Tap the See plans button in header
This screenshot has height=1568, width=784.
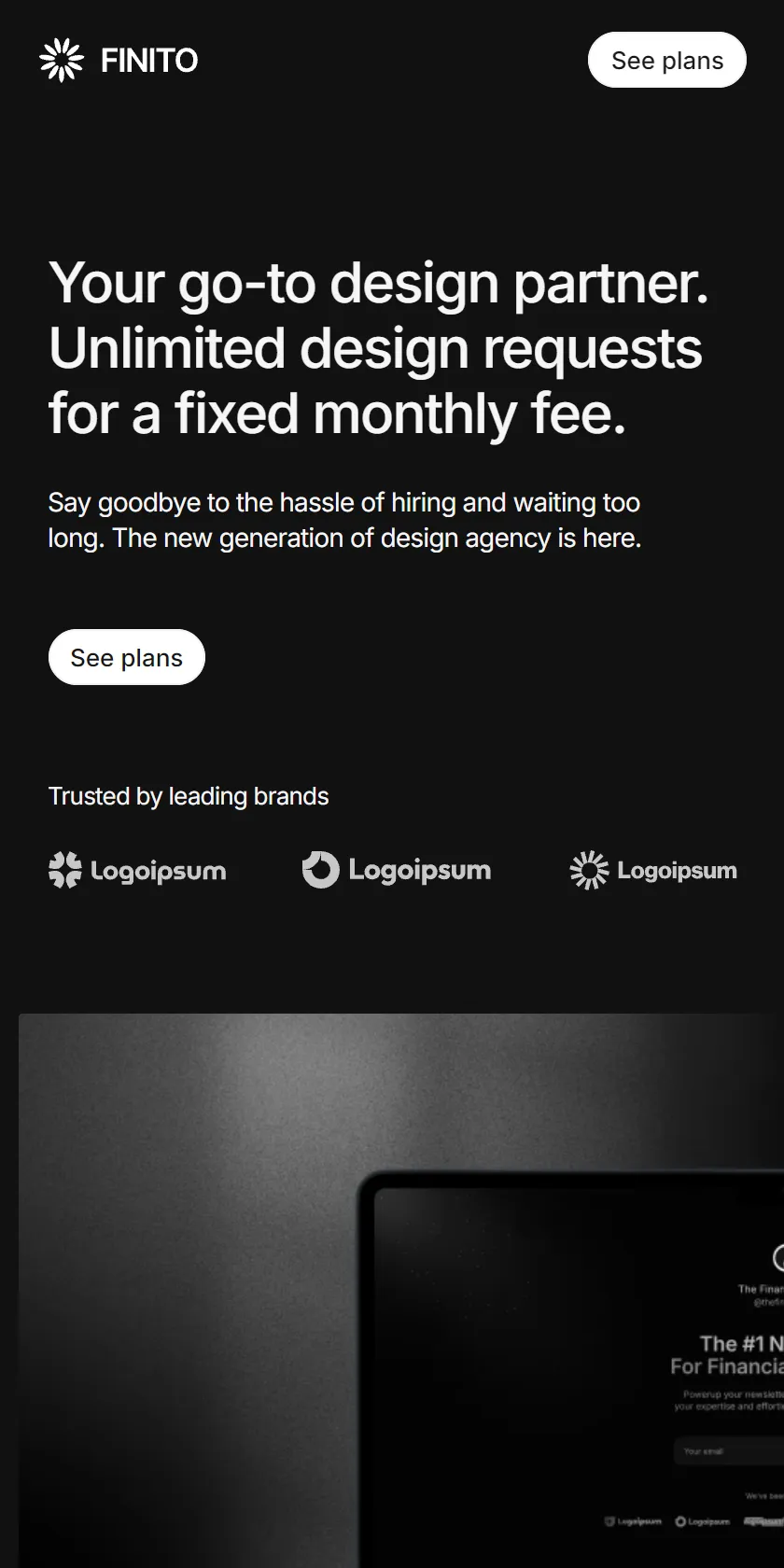tap(667, 60)
